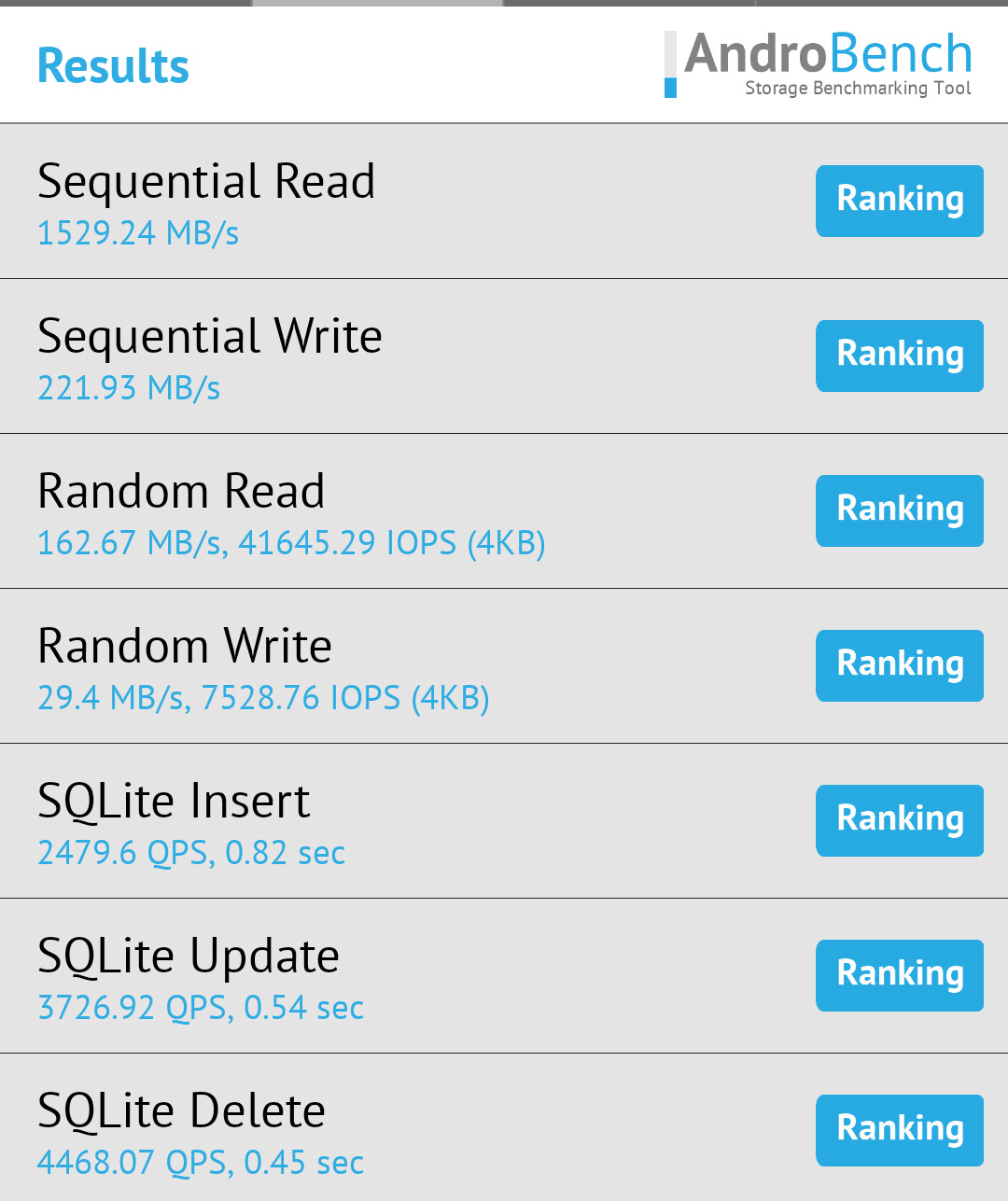Image resolution: width=1008 pixels, height=1201 pixels.
Task: View Sequential Write ranking
Action: [899, 356]
